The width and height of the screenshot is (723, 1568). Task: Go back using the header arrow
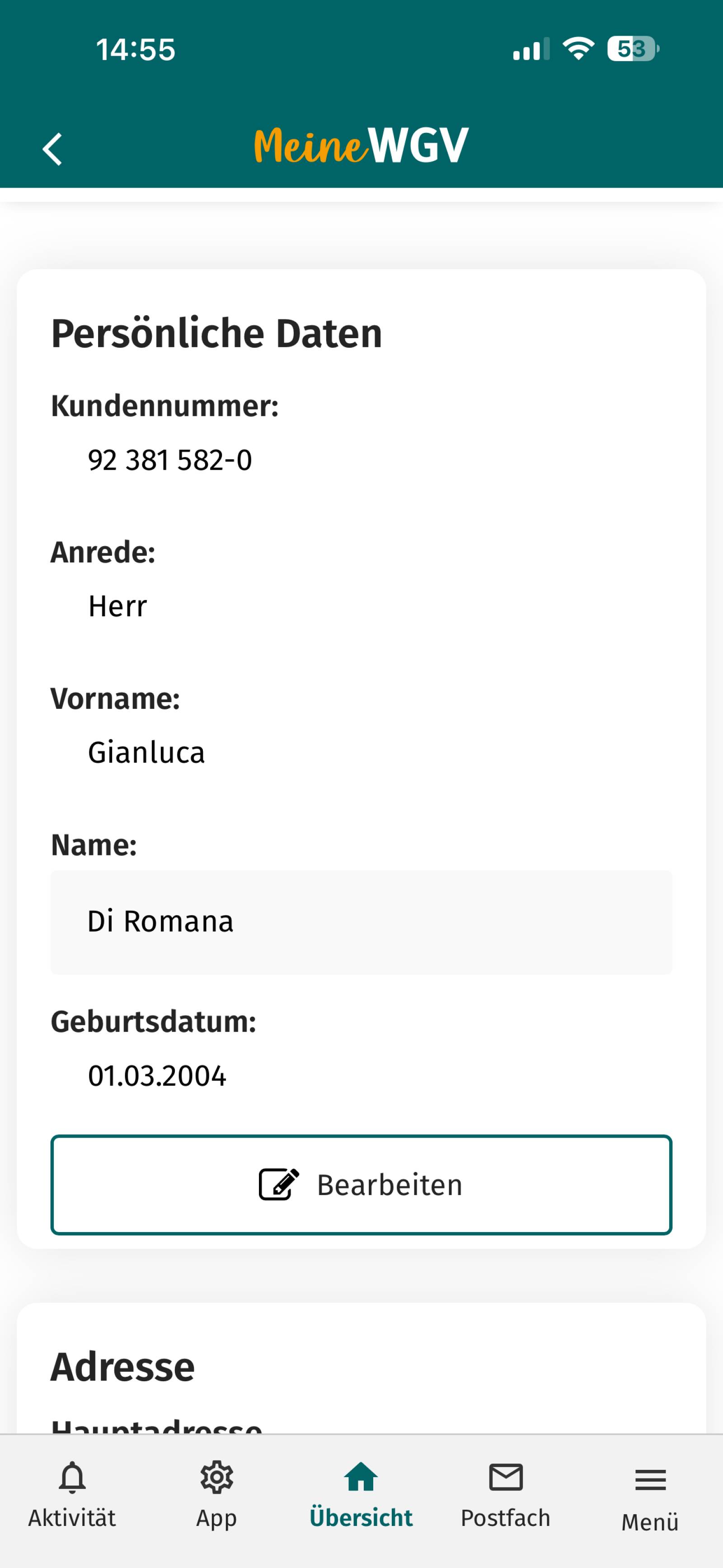(x=53, y=149)
